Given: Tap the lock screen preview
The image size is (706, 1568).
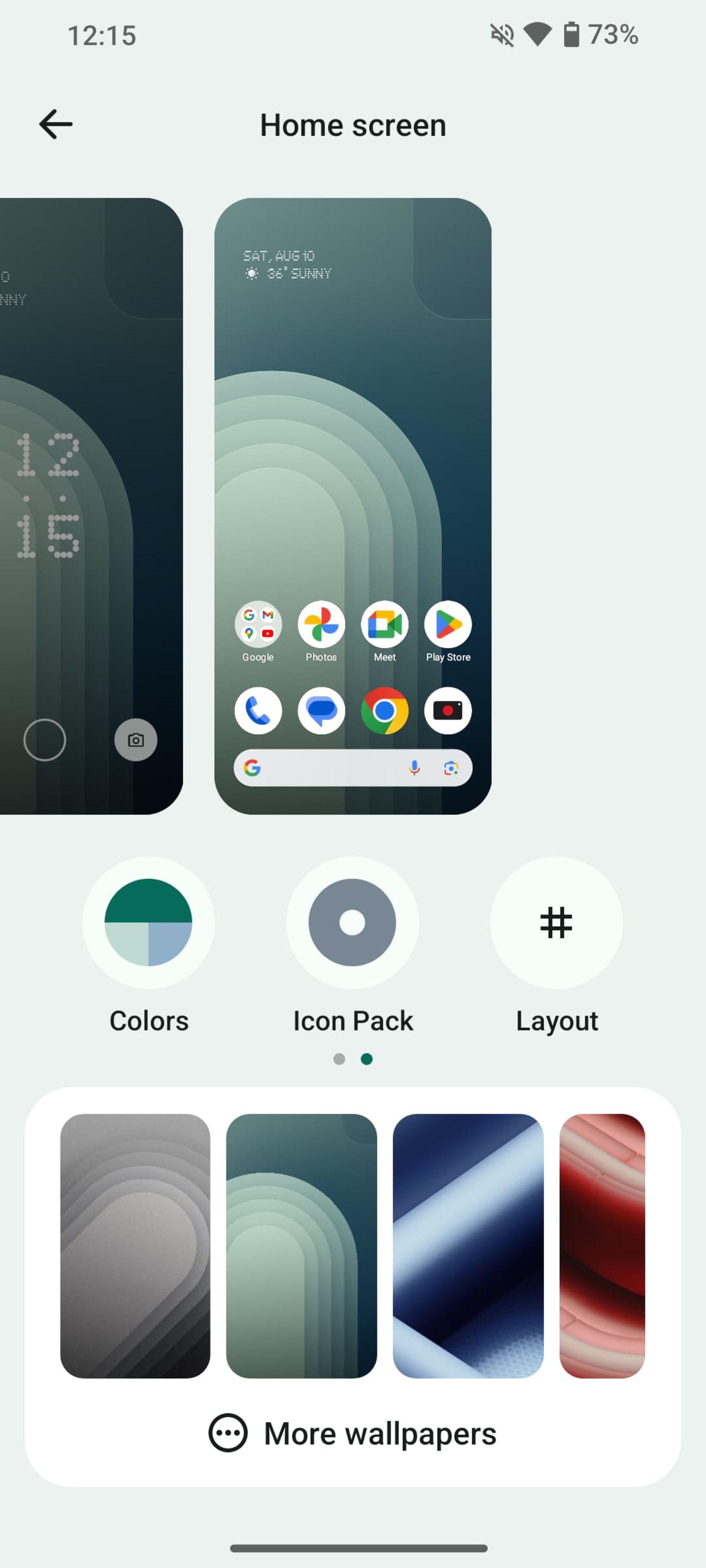Looking at the screenshot, I should point(91,505).
